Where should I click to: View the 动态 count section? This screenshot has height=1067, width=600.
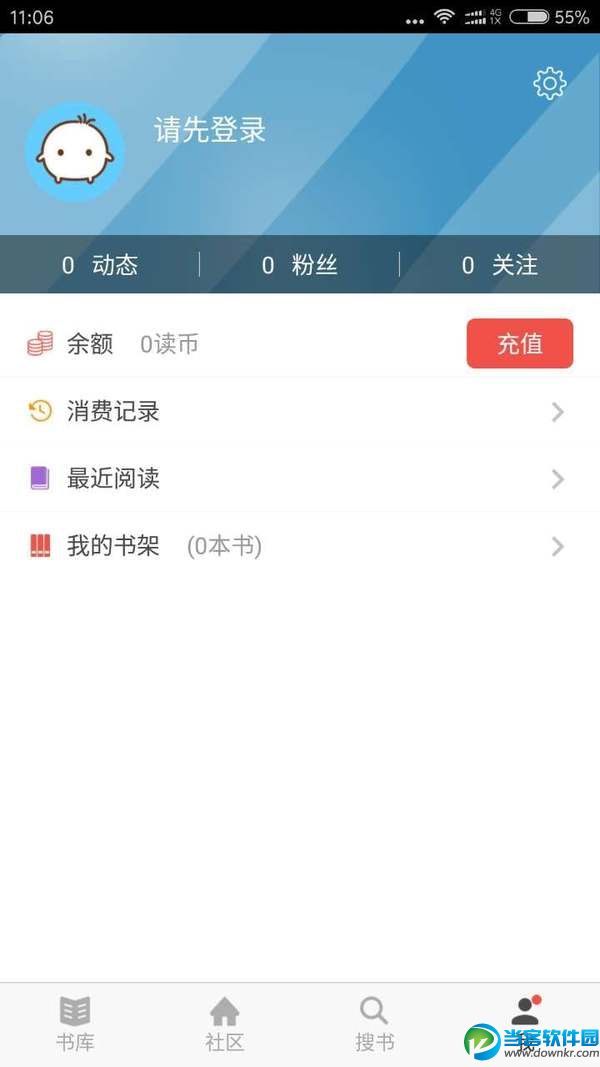click(x=100, y=265)
